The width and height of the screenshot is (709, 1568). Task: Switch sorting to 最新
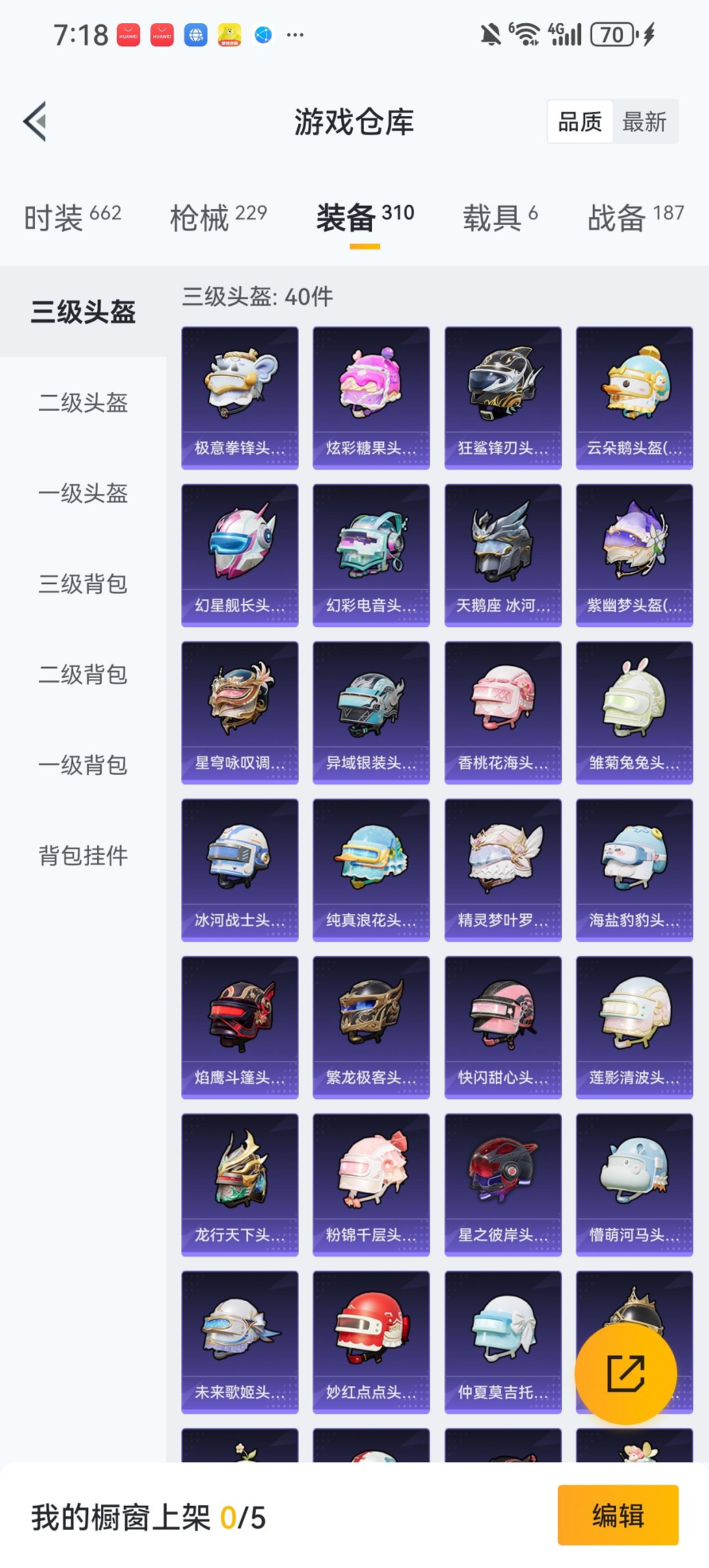point(645,122)
